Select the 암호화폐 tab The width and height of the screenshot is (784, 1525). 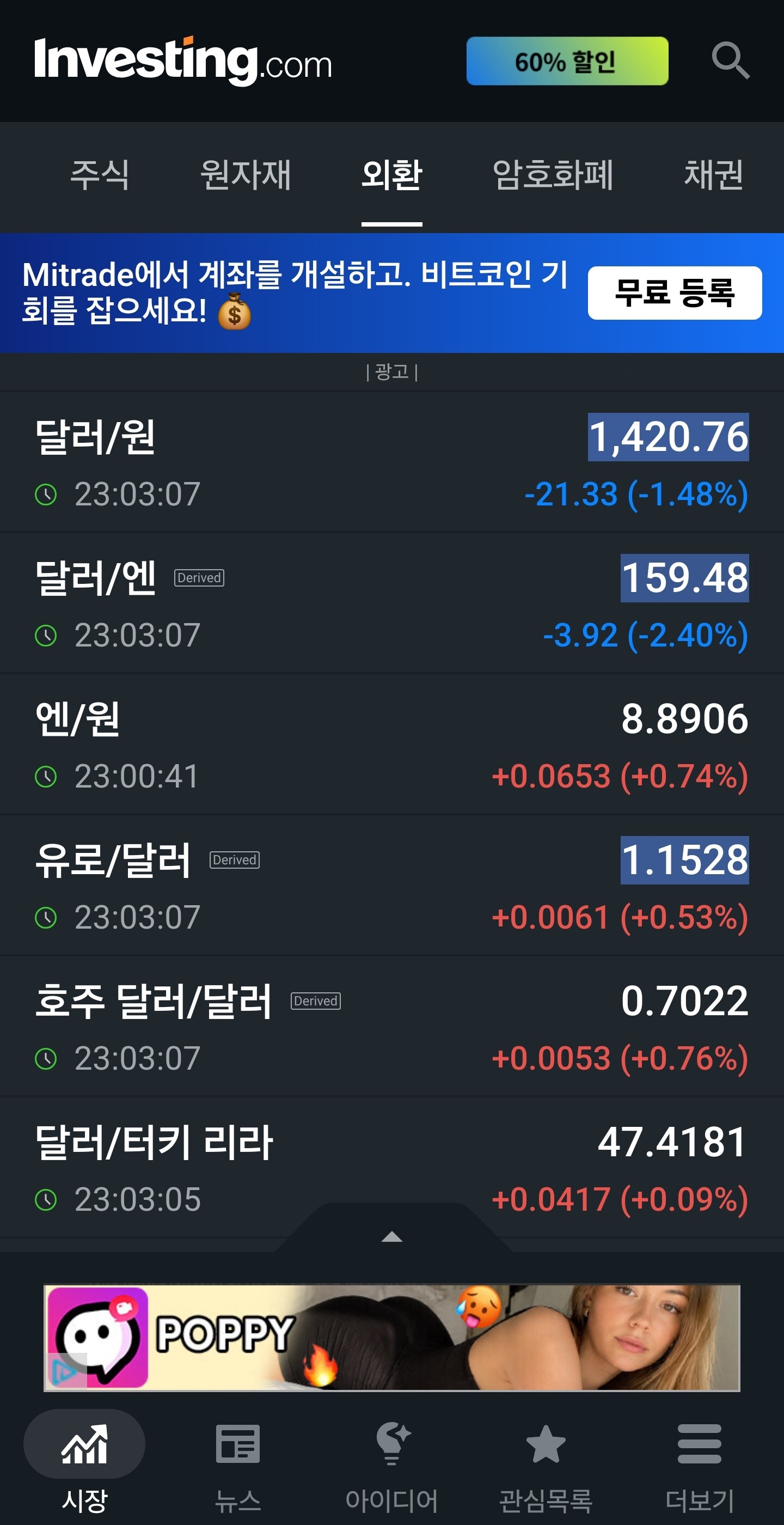click(x=553, y=175)
